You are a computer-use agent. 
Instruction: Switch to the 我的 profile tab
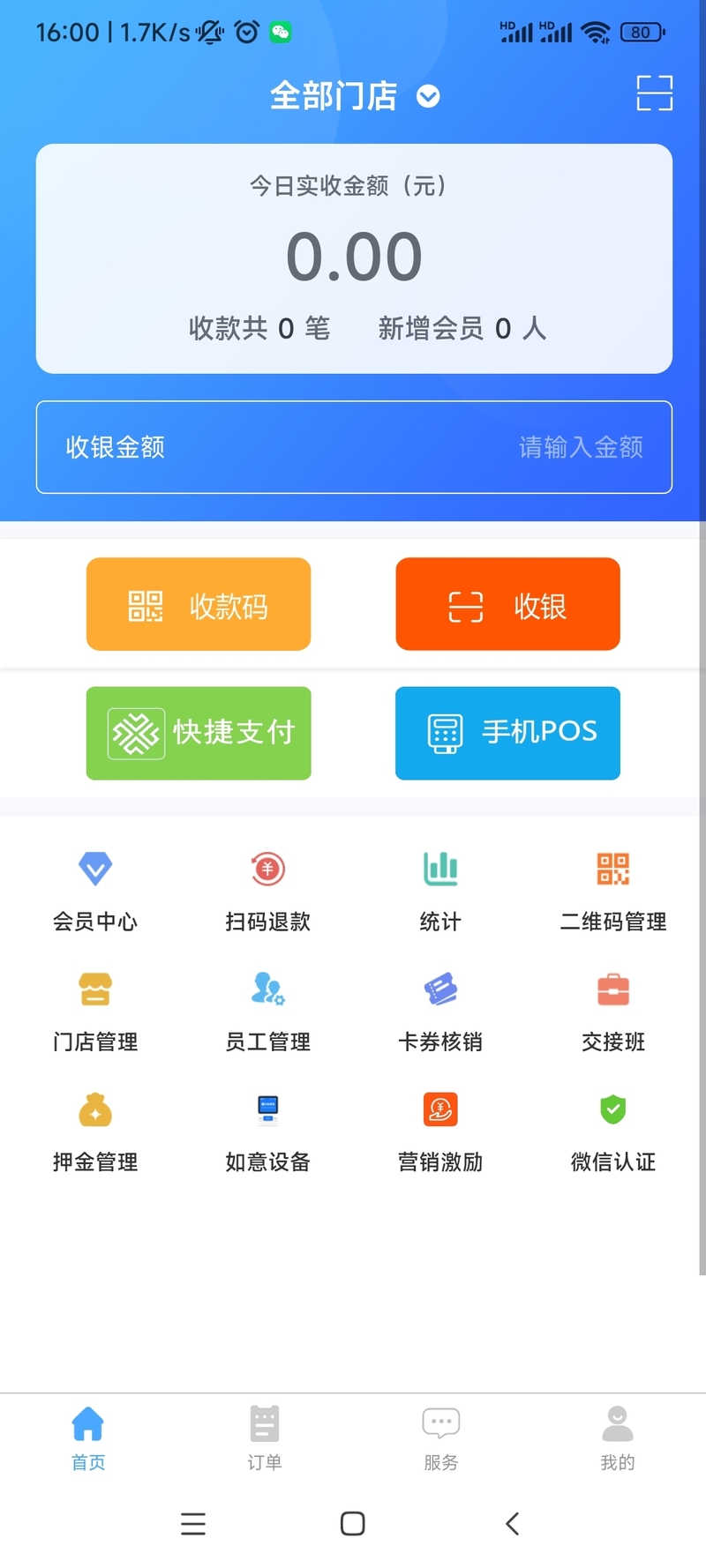point(618,1437)
